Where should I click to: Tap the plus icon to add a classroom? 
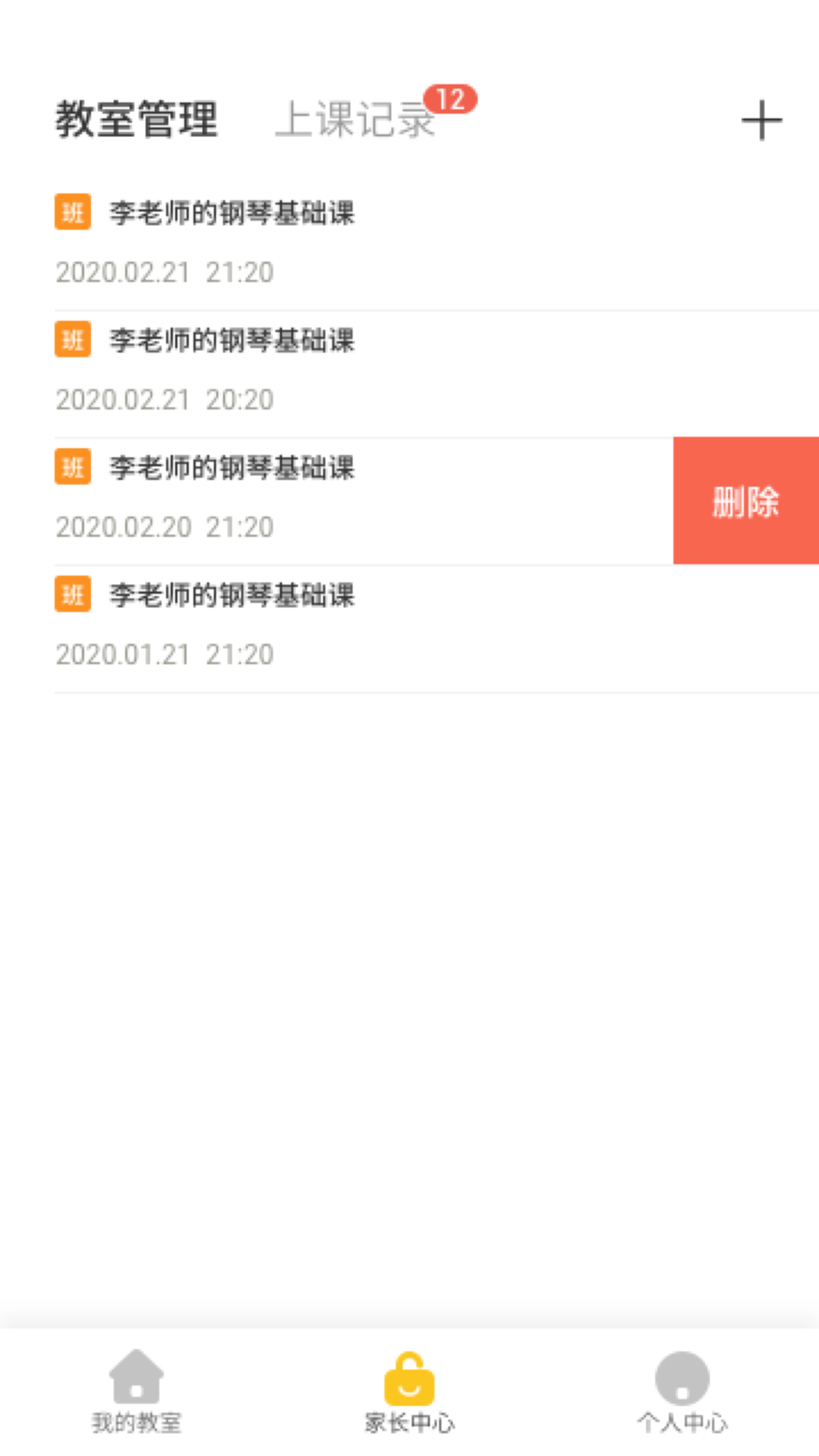click(761, 121)
